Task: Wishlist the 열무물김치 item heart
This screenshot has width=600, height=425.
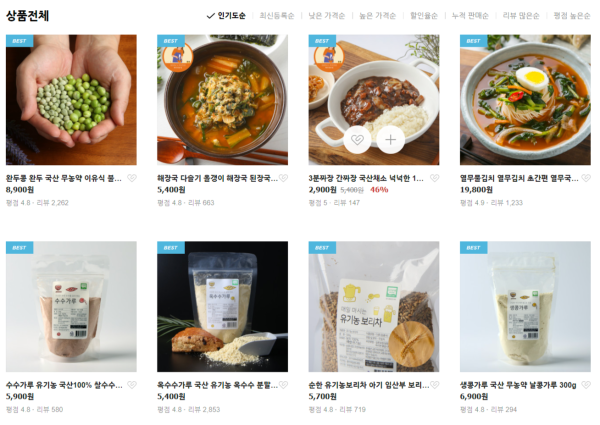Action: coord(586,178)
